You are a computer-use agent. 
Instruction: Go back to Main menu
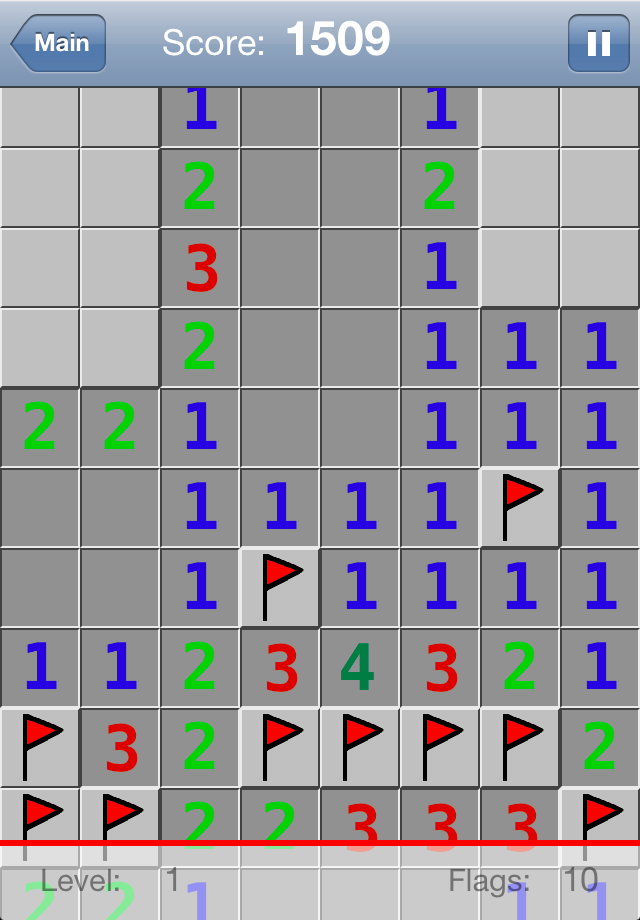[x=58, y=43]
